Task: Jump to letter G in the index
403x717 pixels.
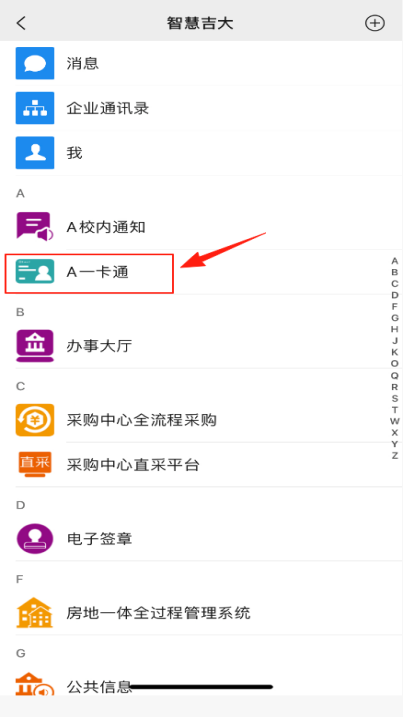Action: [x=394, y=318]
